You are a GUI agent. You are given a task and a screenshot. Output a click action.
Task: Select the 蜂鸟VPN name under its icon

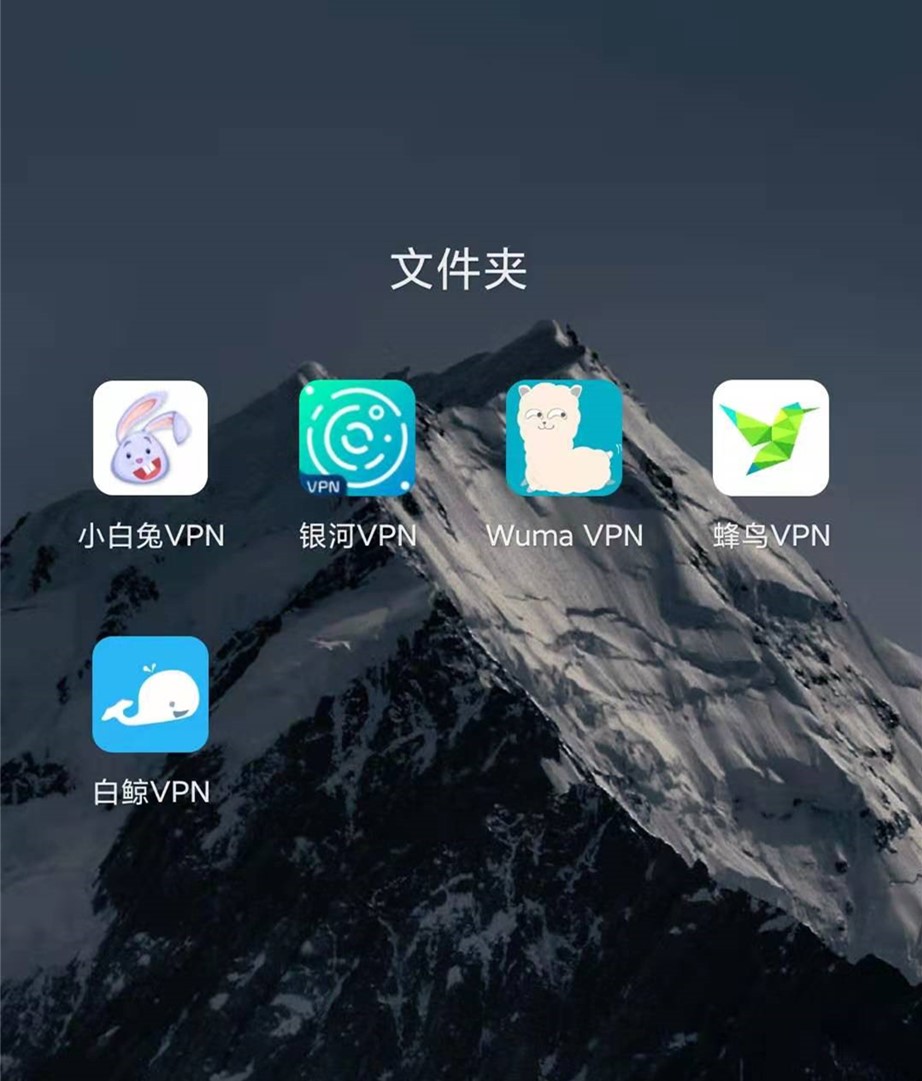770,537
